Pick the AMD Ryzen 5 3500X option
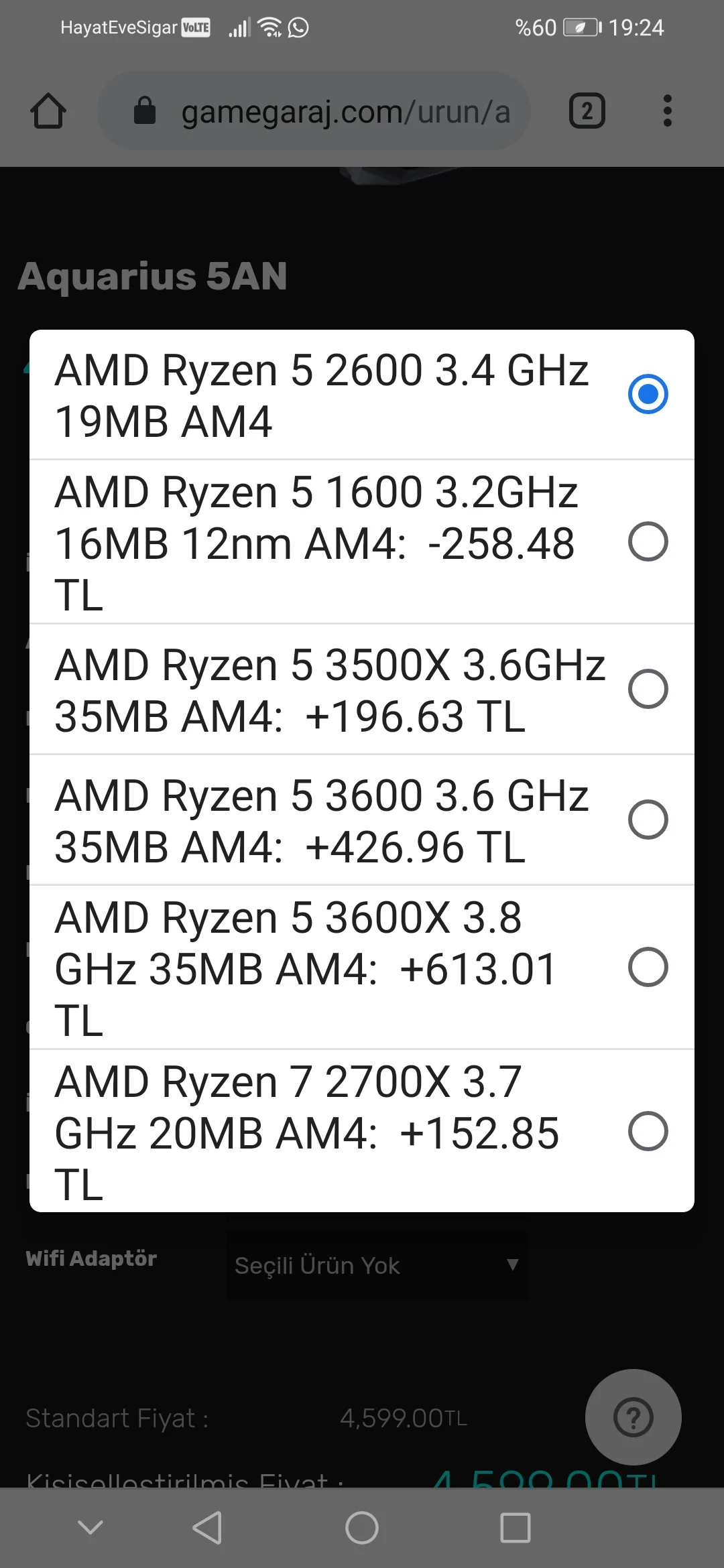The width and height of the screenshot is (724, 1568). 362,690
